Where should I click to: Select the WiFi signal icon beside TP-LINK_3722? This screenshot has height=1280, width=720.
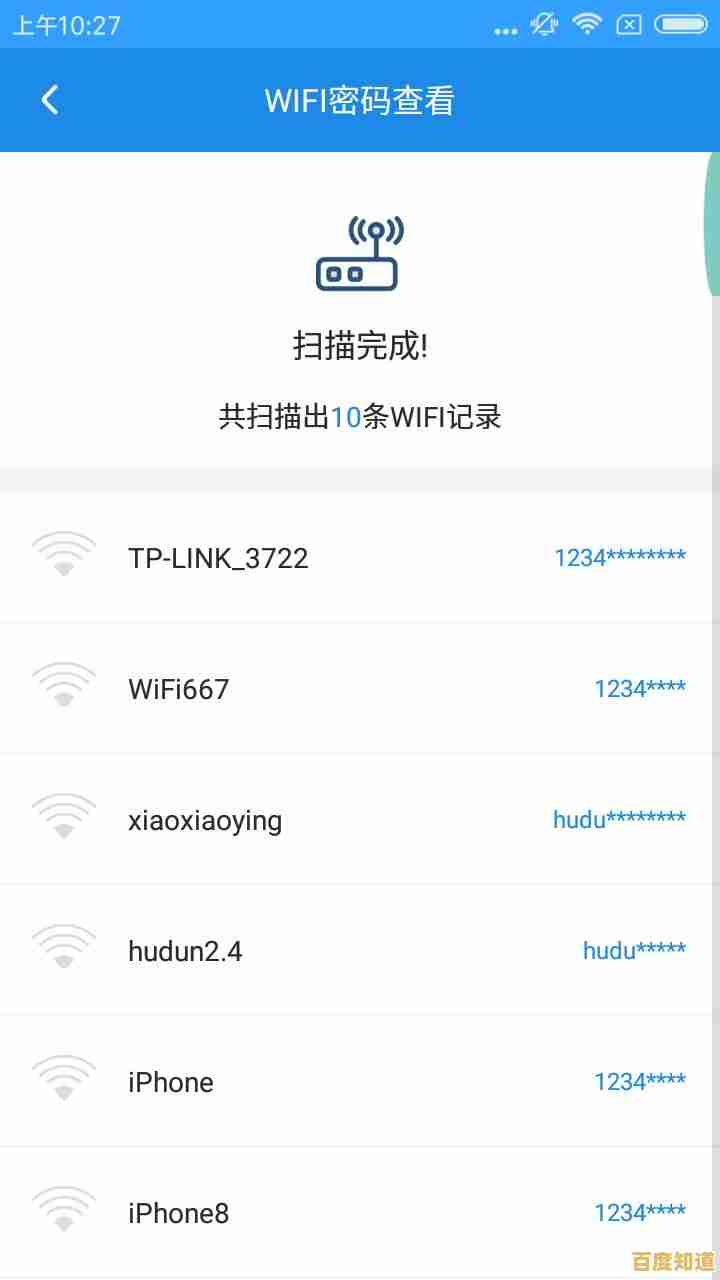coord(63,556)
